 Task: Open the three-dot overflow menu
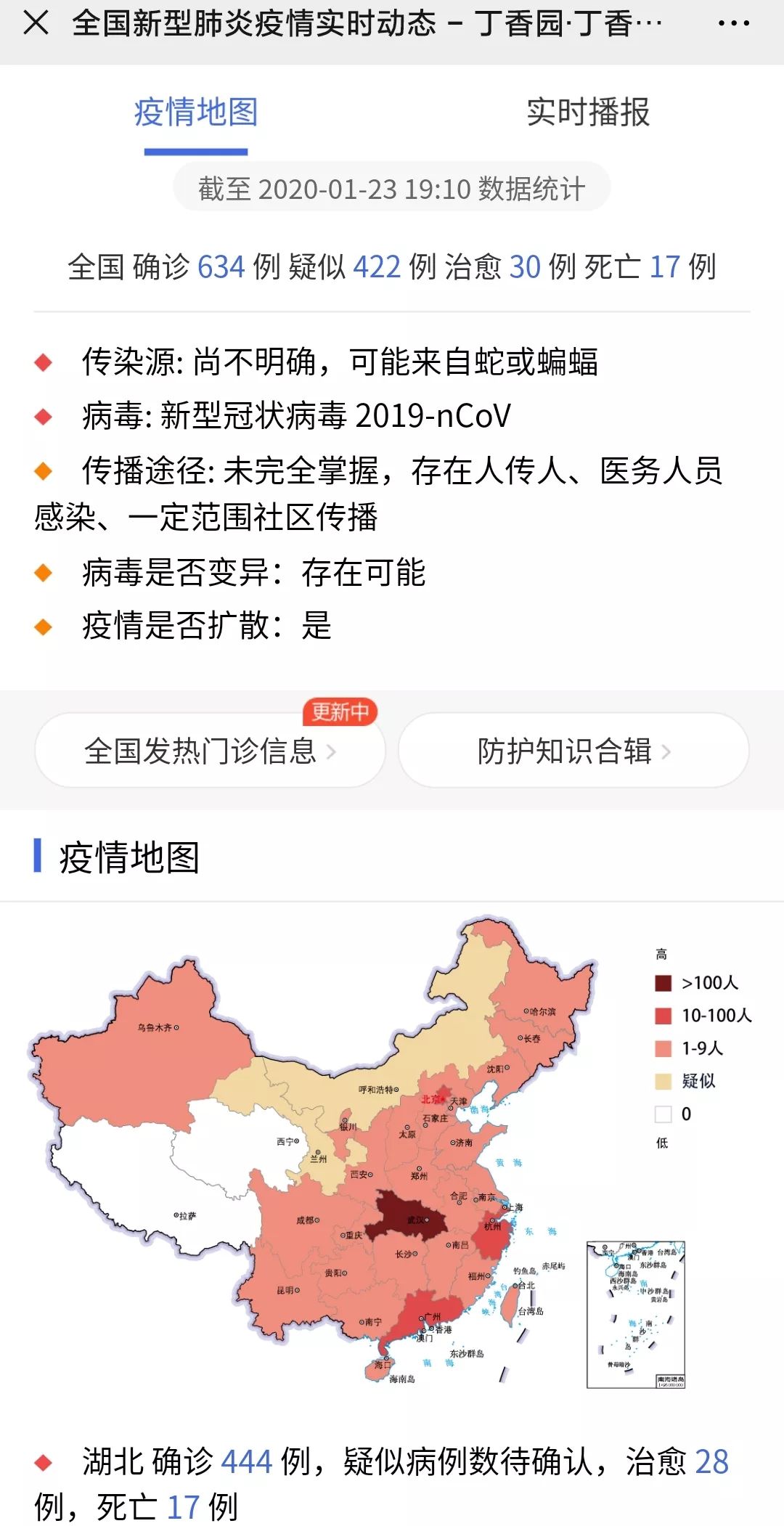(733, 23)
